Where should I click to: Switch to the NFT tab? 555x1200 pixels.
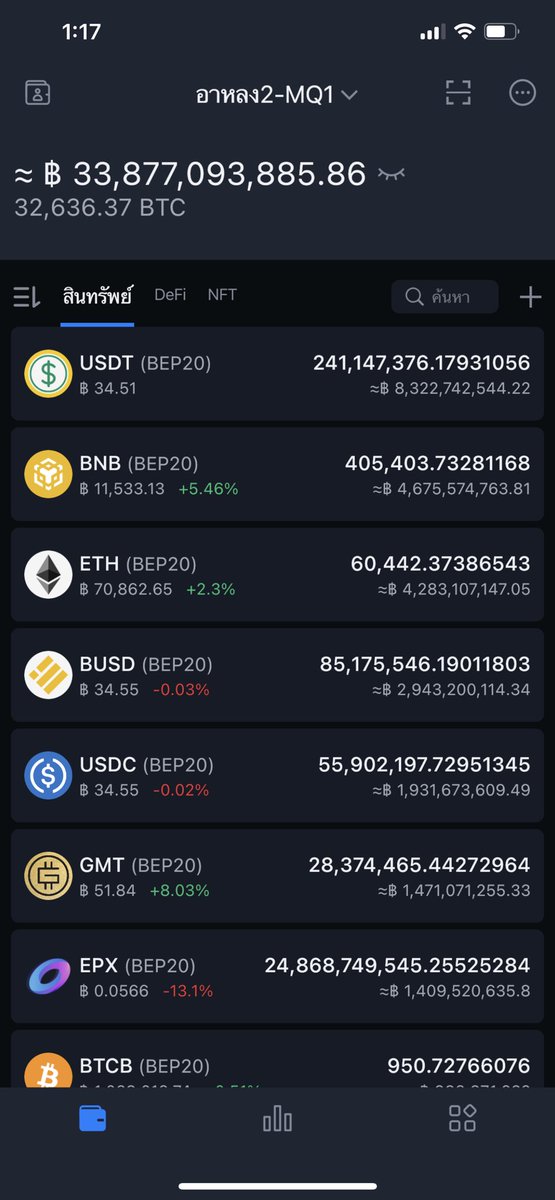tap(222, 295)
